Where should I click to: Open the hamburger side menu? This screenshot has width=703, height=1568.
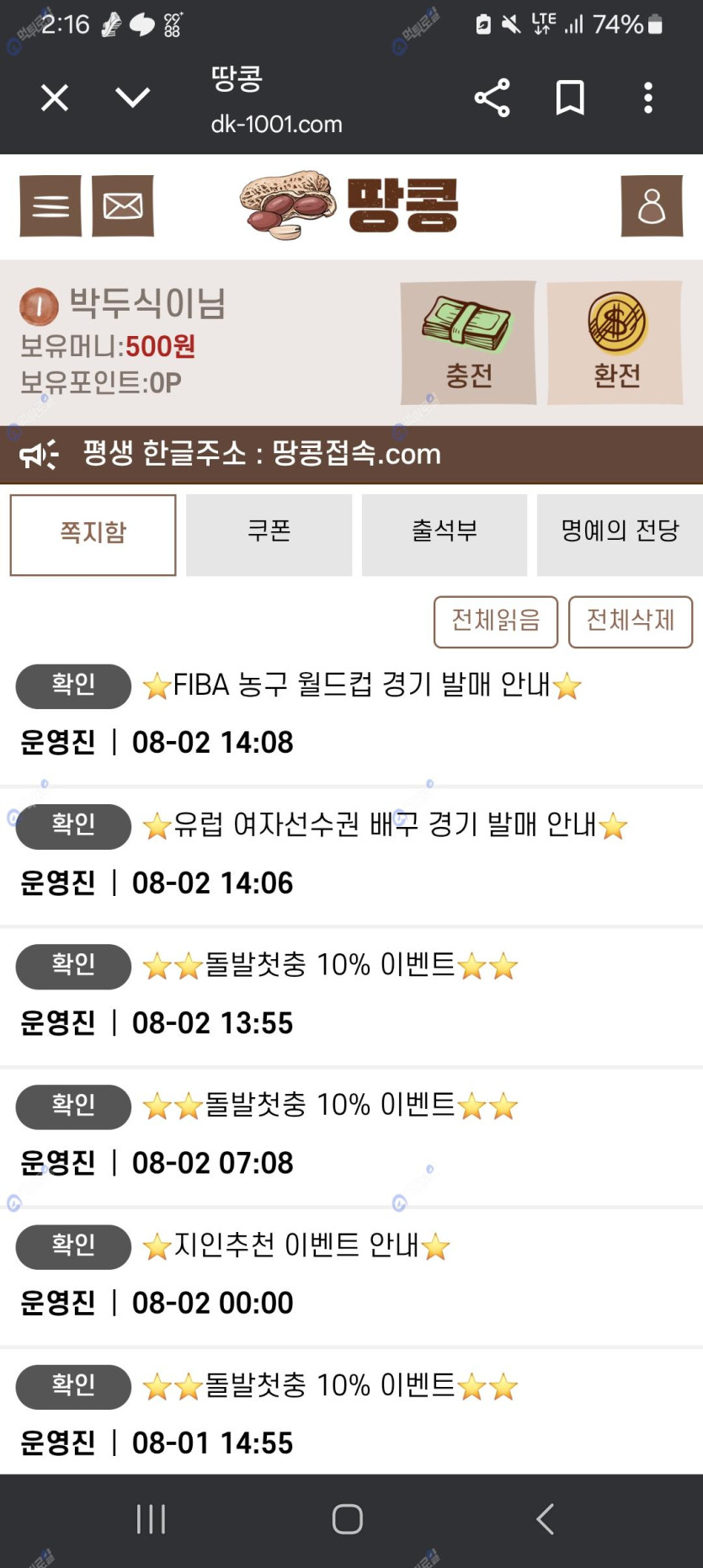51,206
